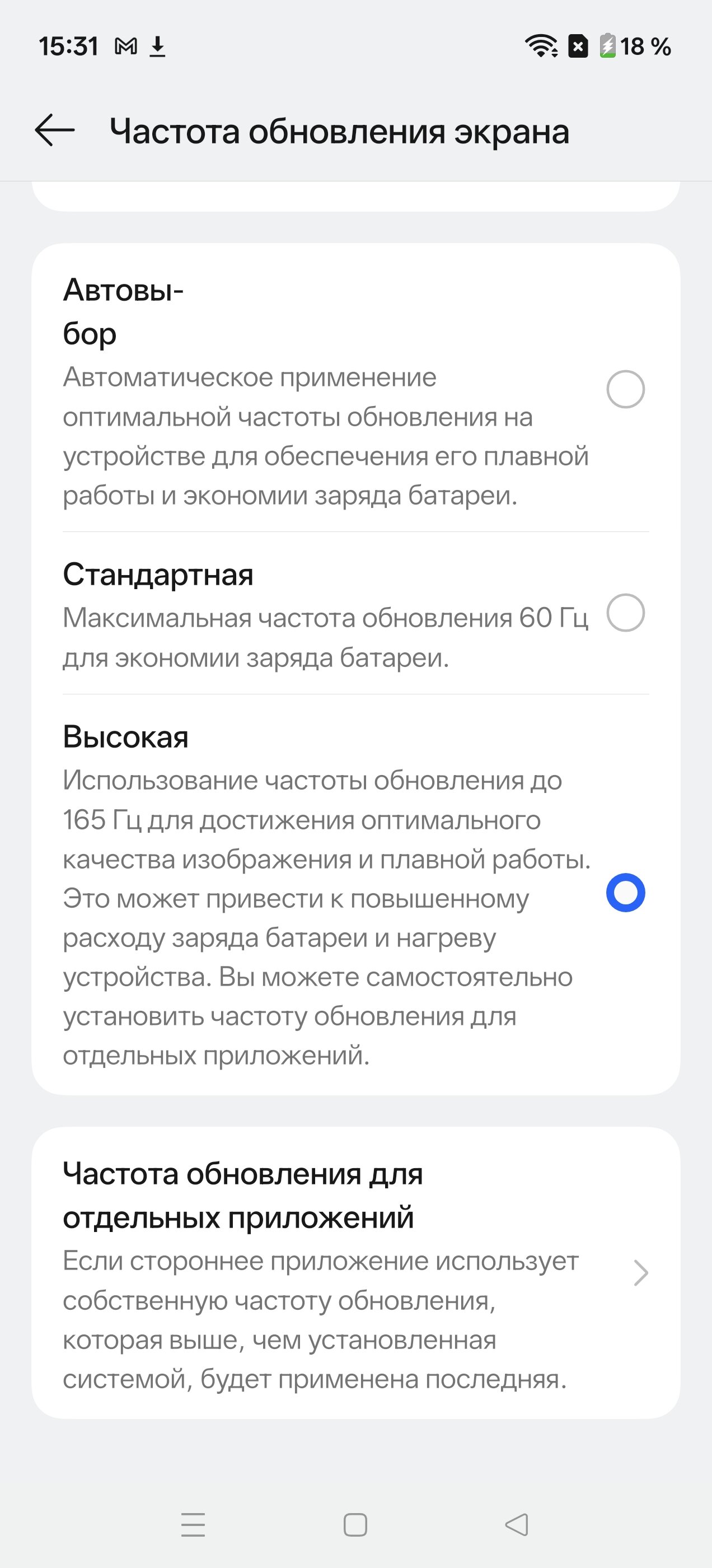This screenshot has width=712, height=1568.
Task: Open Частота обновления для отдельных приложений
Action: pos(355,1272)
